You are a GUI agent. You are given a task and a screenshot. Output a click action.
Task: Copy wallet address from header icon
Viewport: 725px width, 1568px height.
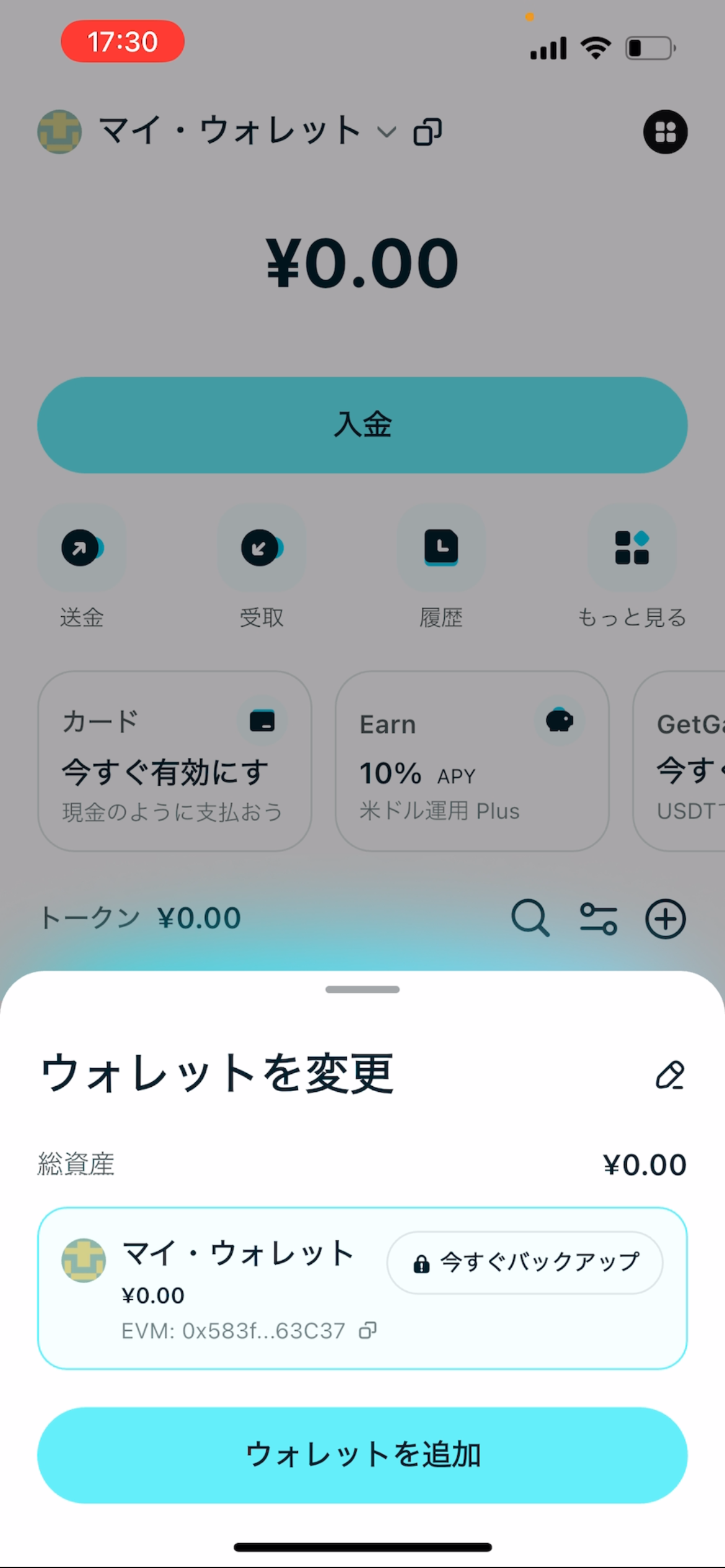[428, 132]
